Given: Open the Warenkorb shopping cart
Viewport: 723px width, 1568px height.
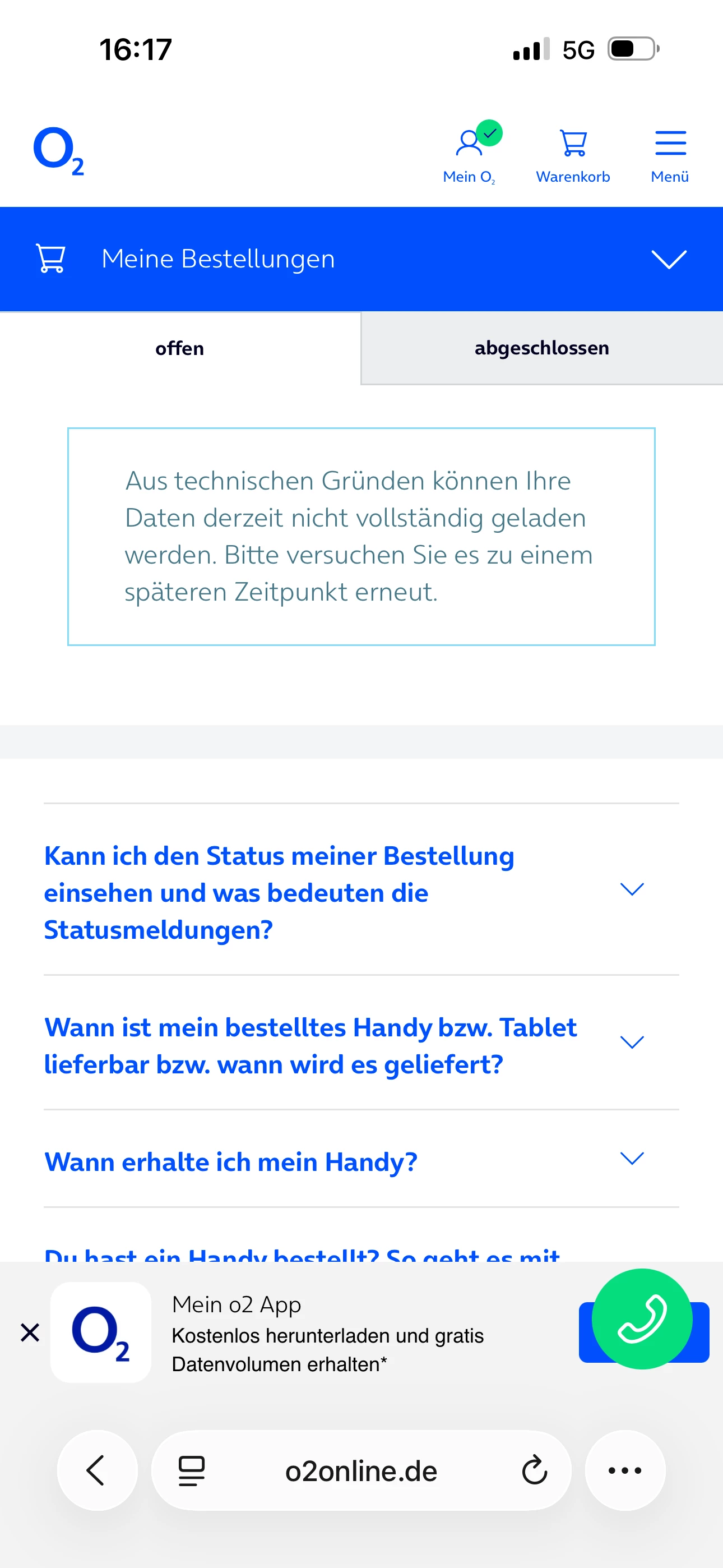Looking at the screenshot, I should click(573, 152).
